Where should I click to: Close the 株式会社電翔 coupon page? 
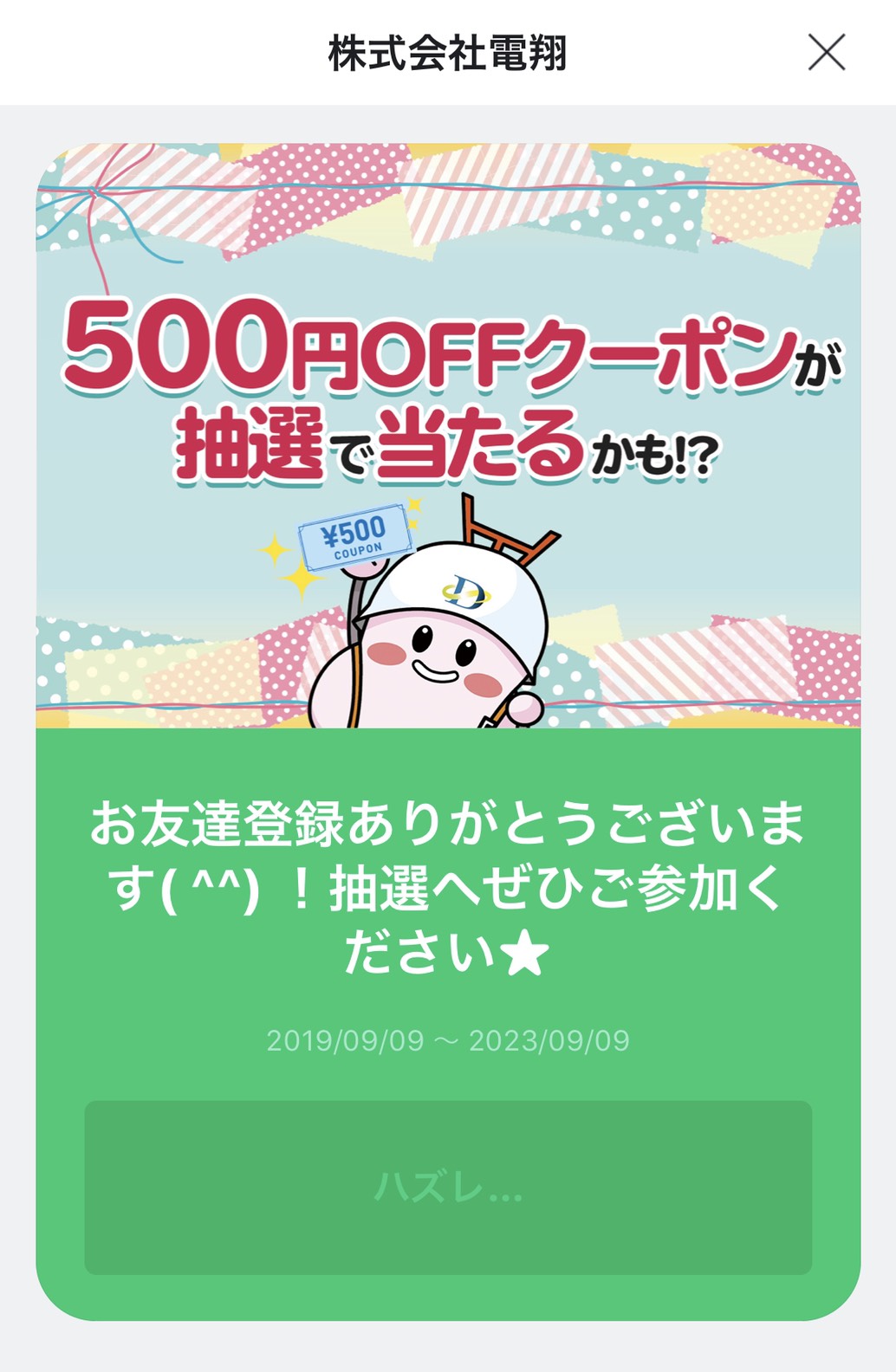click(x=826, y=53)
